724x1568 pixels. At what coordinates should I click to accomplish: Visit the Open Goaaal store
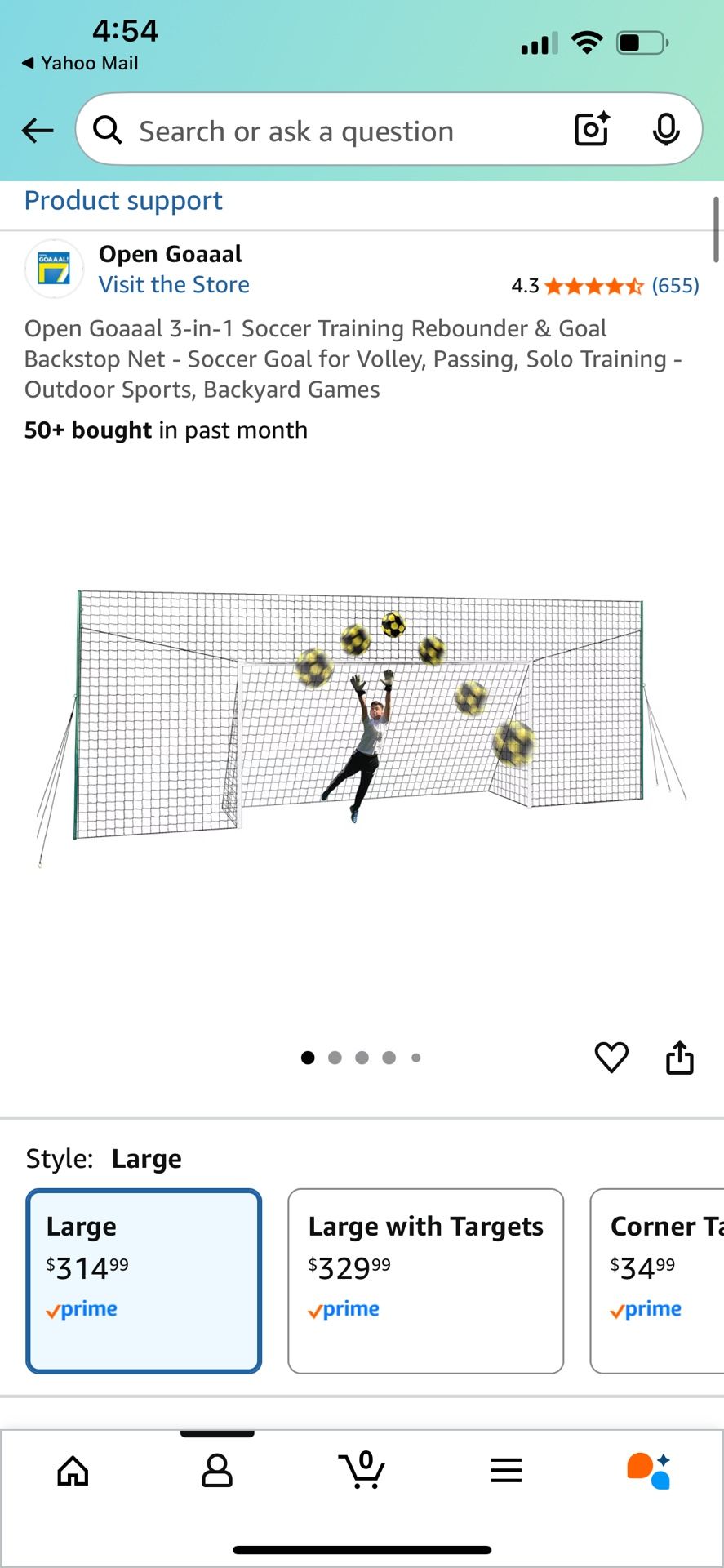coord(173,284)
